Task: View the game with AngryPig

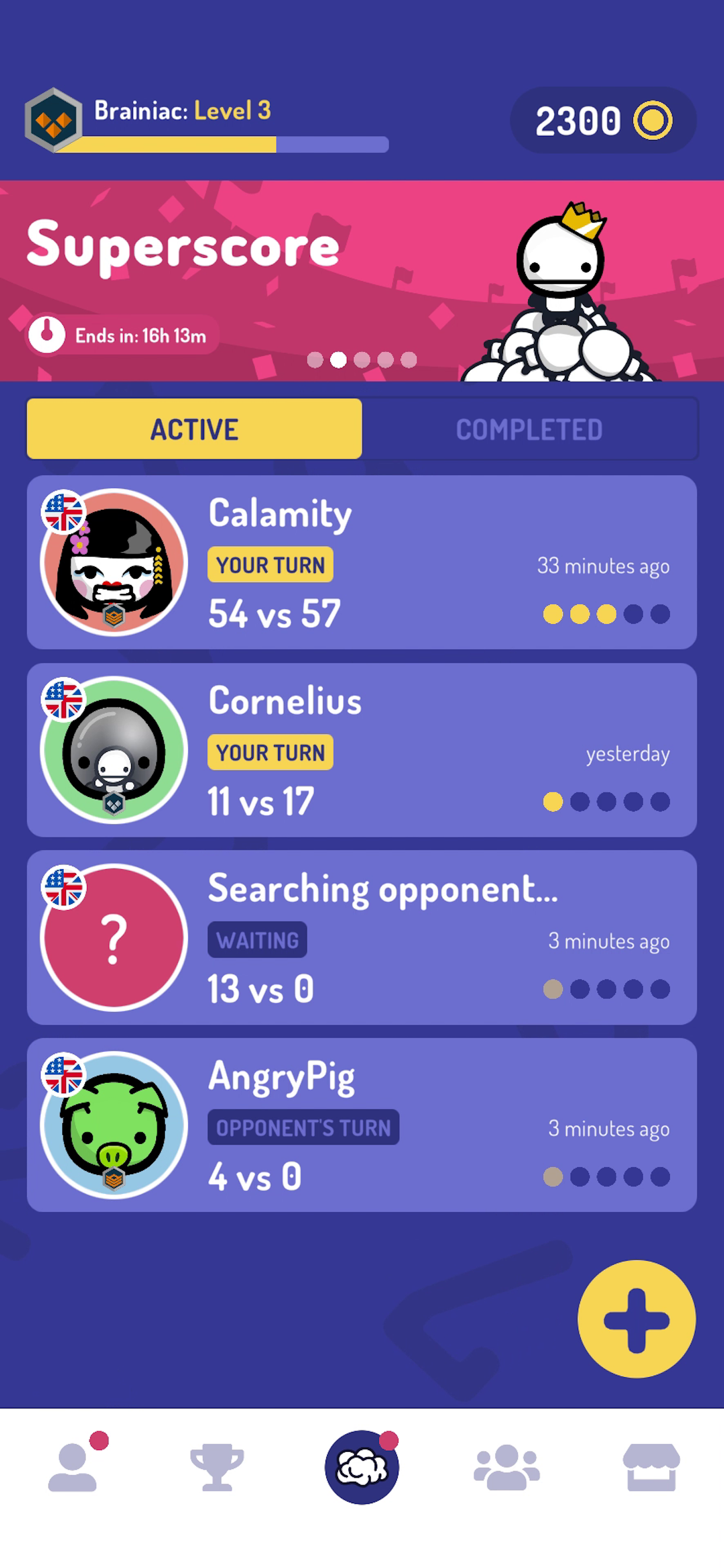Action: pyautogui.click(x=362, y=1125)
